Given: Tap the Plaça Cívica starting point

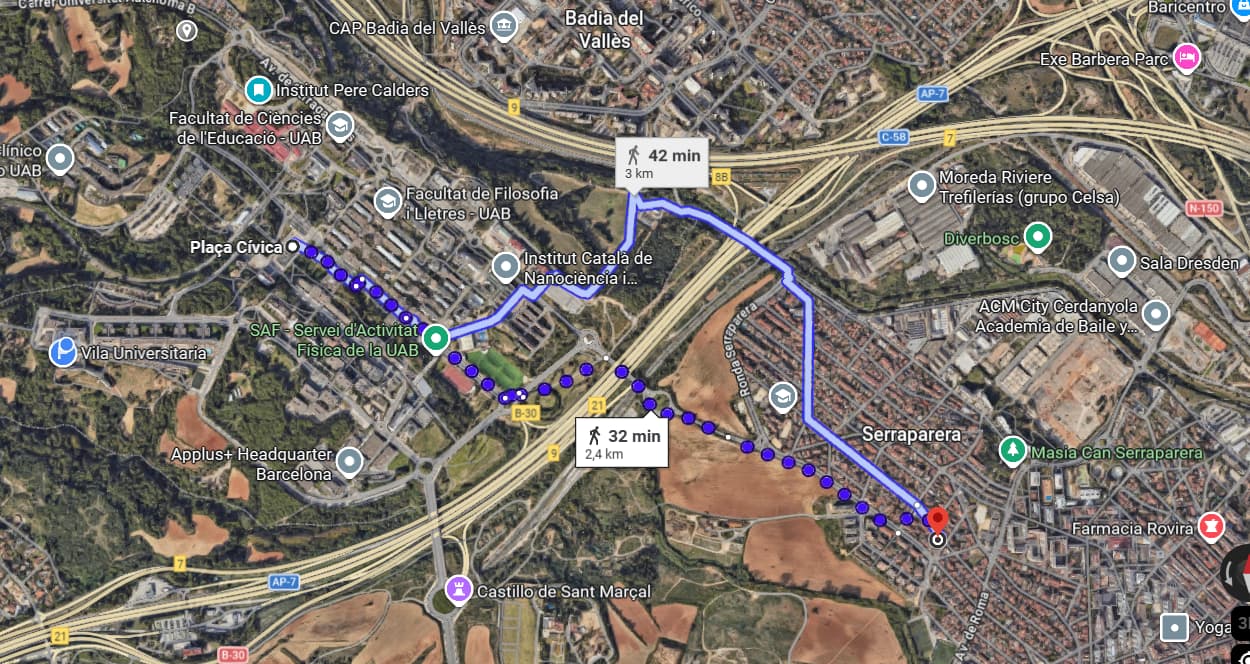Looking at the screenshot, I should [292, 246].
